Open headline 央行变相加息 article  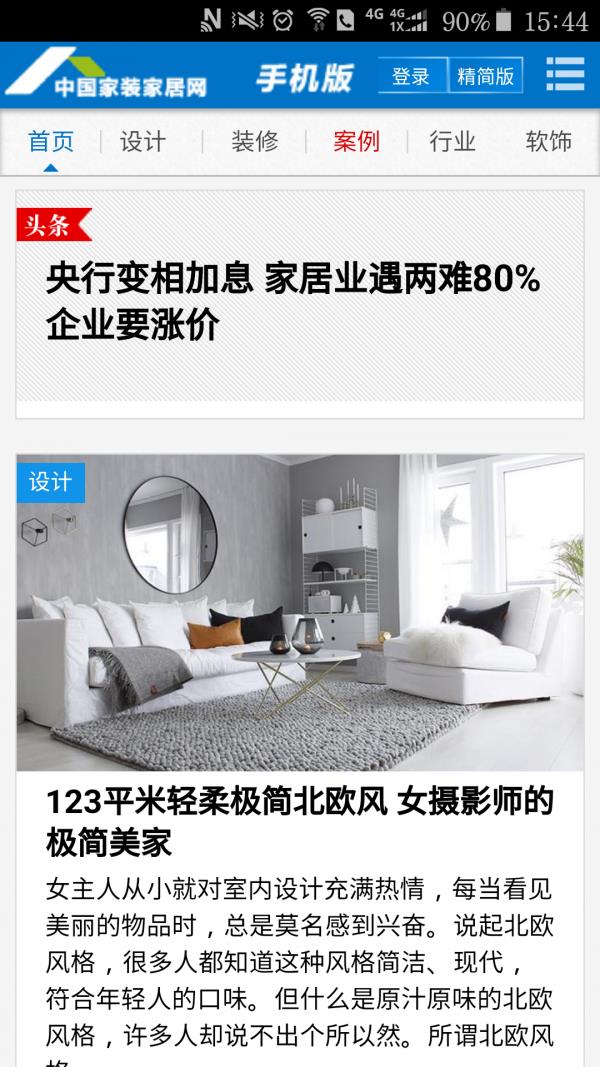pyautogui.click(x=293, y=302)
